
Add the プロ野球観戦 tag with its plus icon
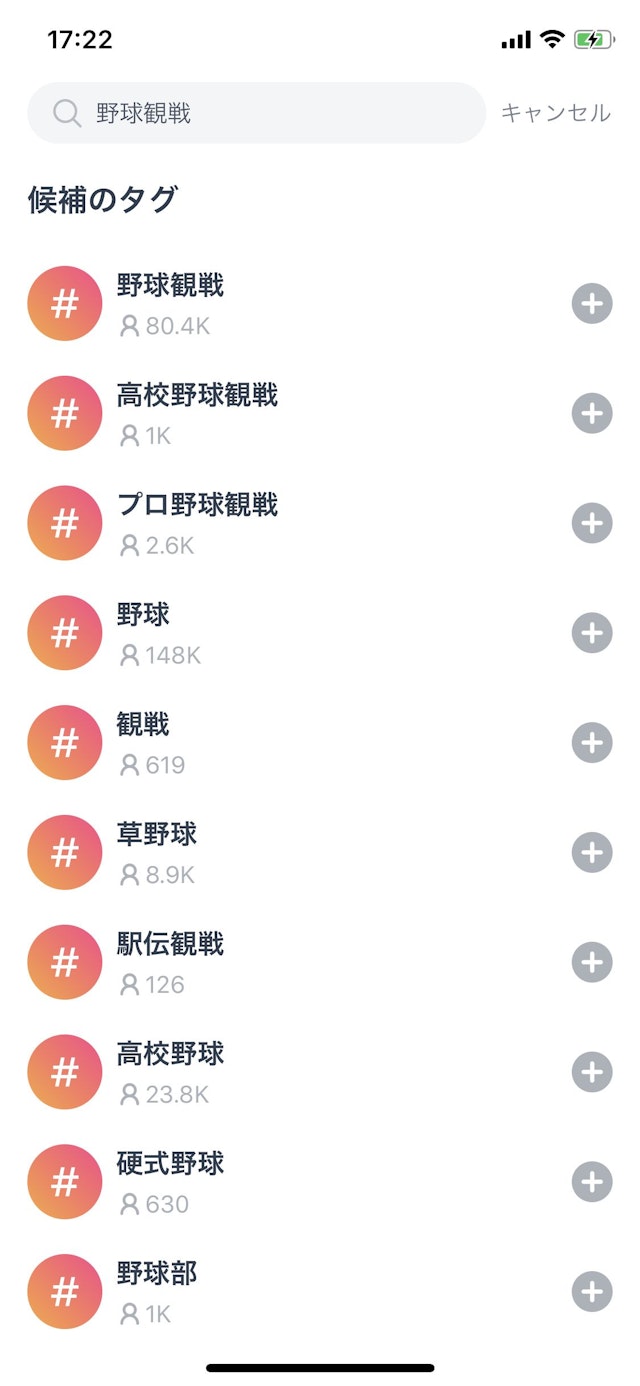point(592,523)
